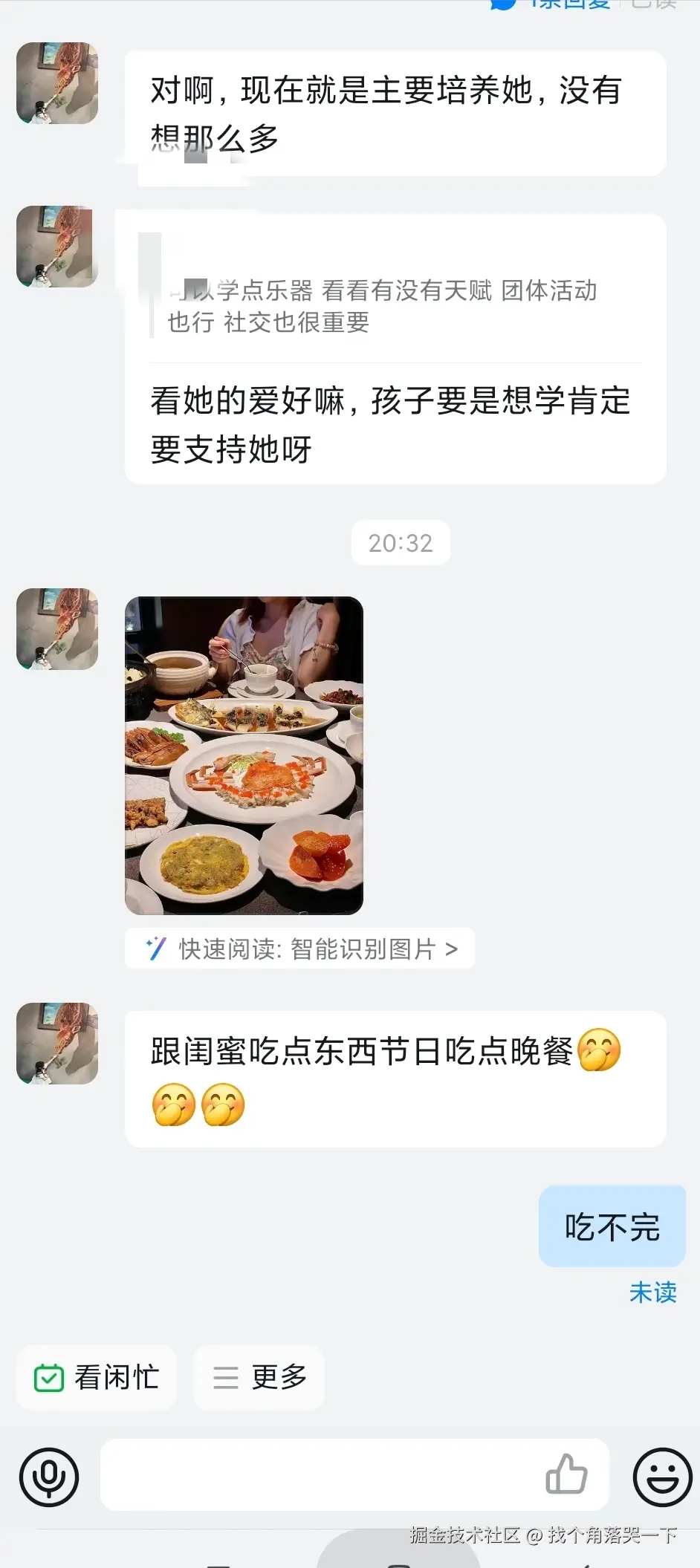This screenshot has height=1568, width=700.
Task: Click the AI sparkle icon beside 快速阅读
Action: tap(154, 948)
